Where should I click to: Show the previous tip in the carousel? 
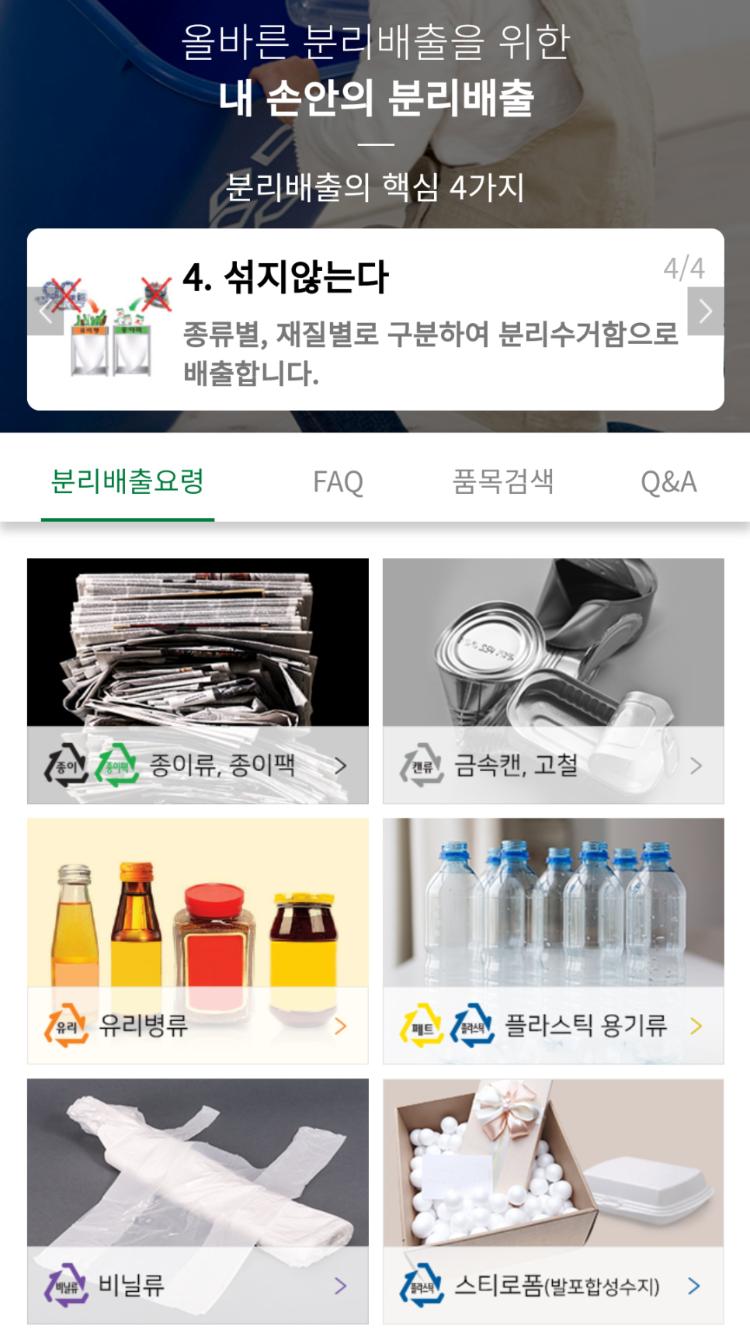click(x=44, y=312)
